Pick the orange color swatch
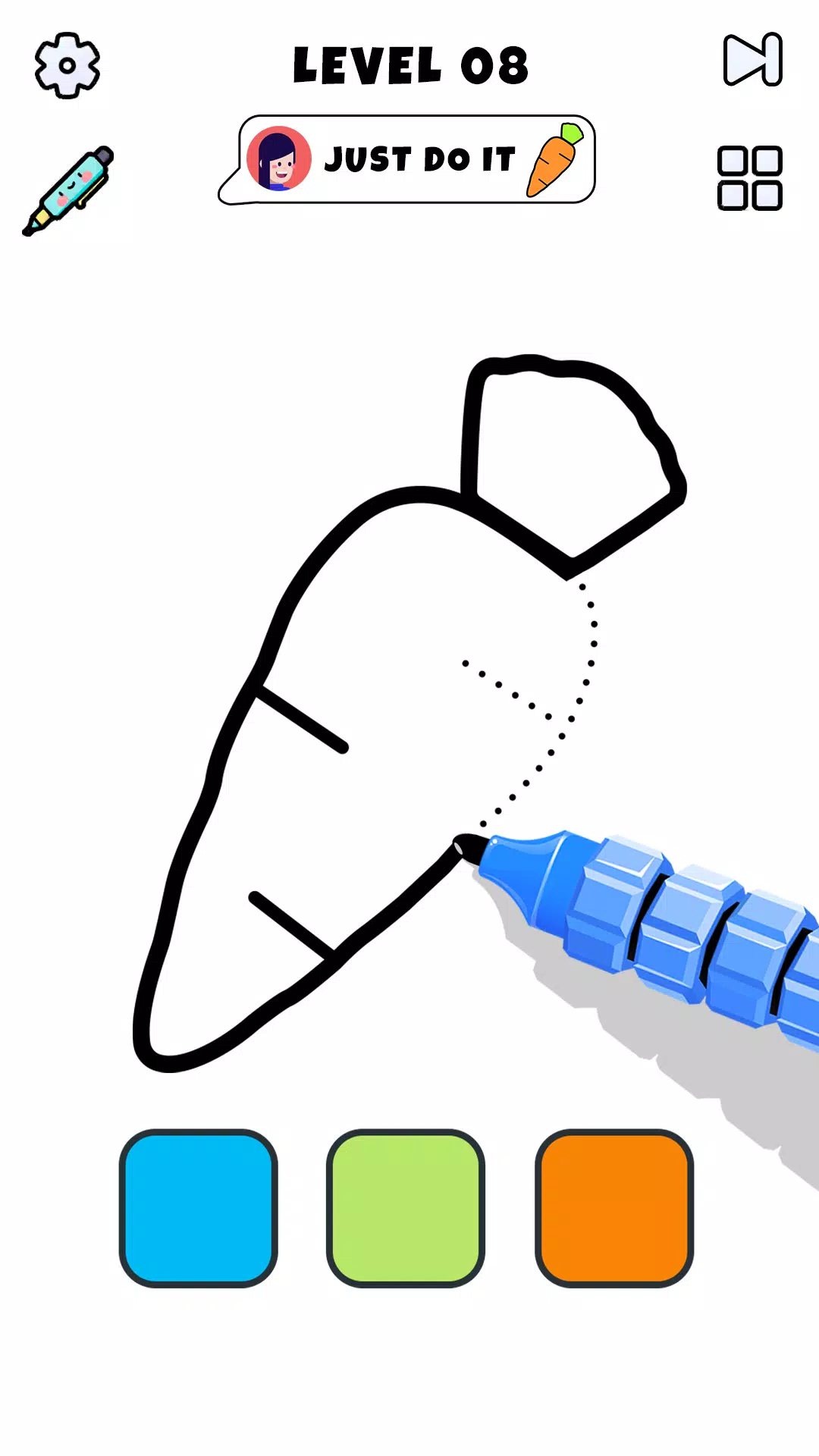This screenshot has width=819, height=1456. pyautogui.click(x=614, y=1208)
